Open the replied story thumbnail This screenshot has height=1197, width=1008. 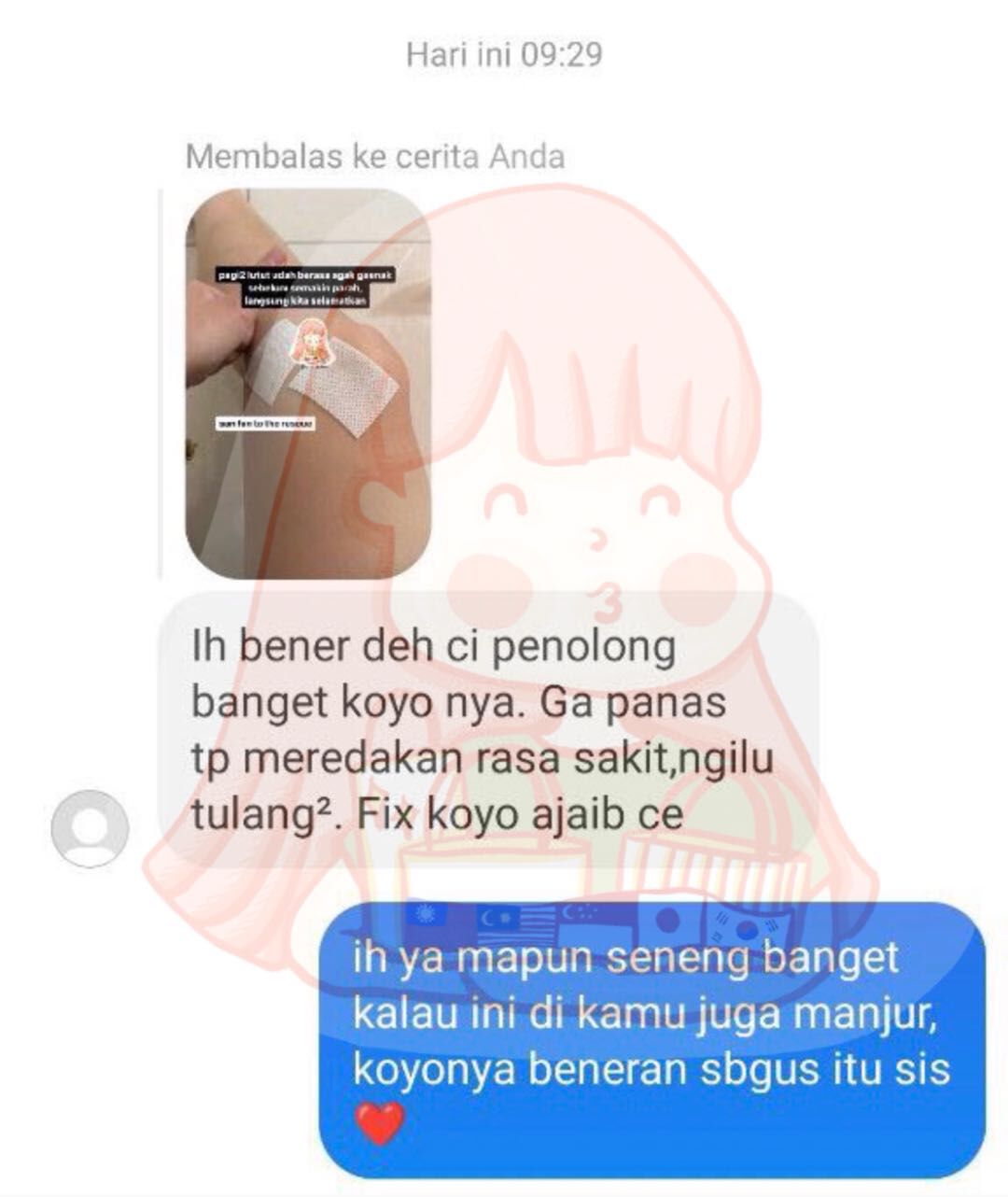point(308,384)
